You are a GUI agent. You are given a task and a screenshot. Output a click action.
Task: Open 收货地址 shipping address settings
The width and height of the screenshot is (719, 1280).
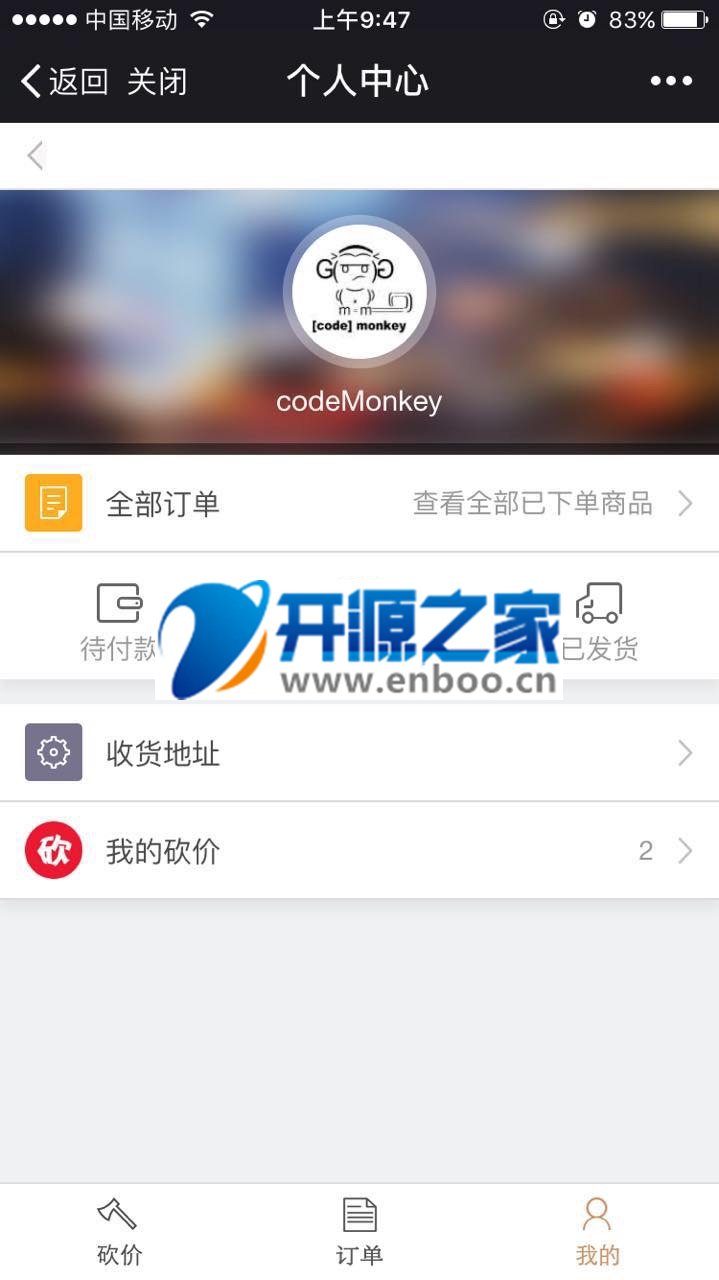click(359, 752)
